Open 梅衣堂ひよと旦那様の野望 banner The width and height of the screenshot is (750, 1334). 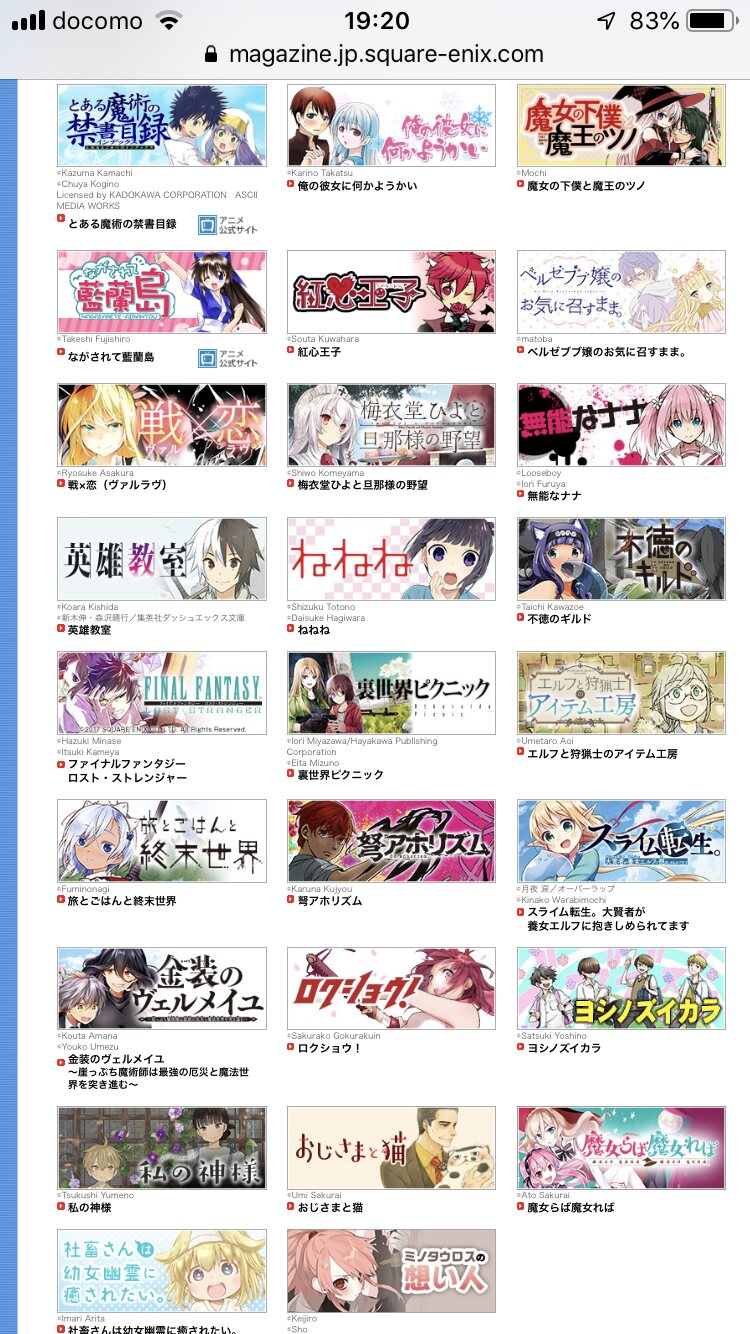click(391, 425)
